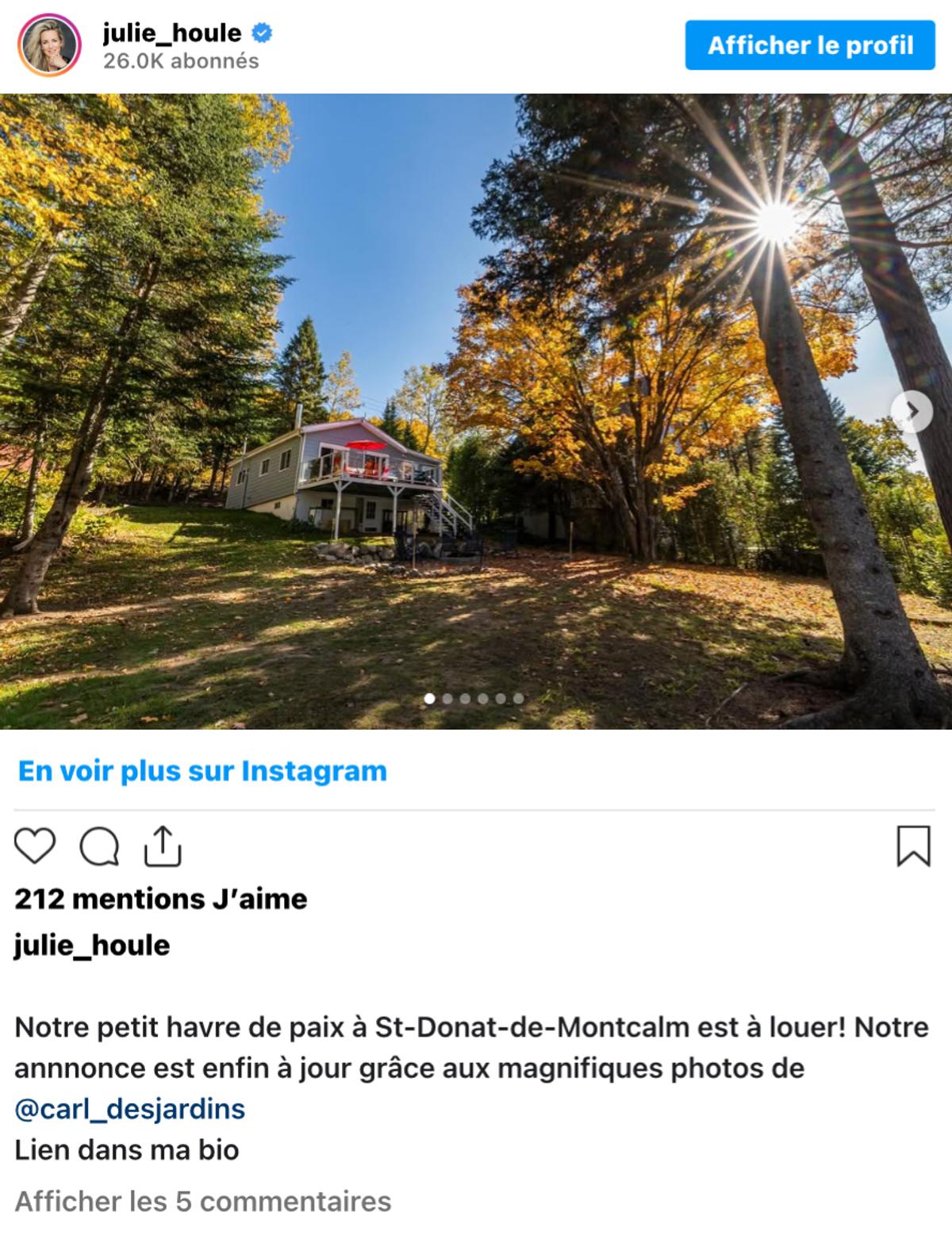Share this post
Screen dimensions: 952x1239
pos(163,846)
